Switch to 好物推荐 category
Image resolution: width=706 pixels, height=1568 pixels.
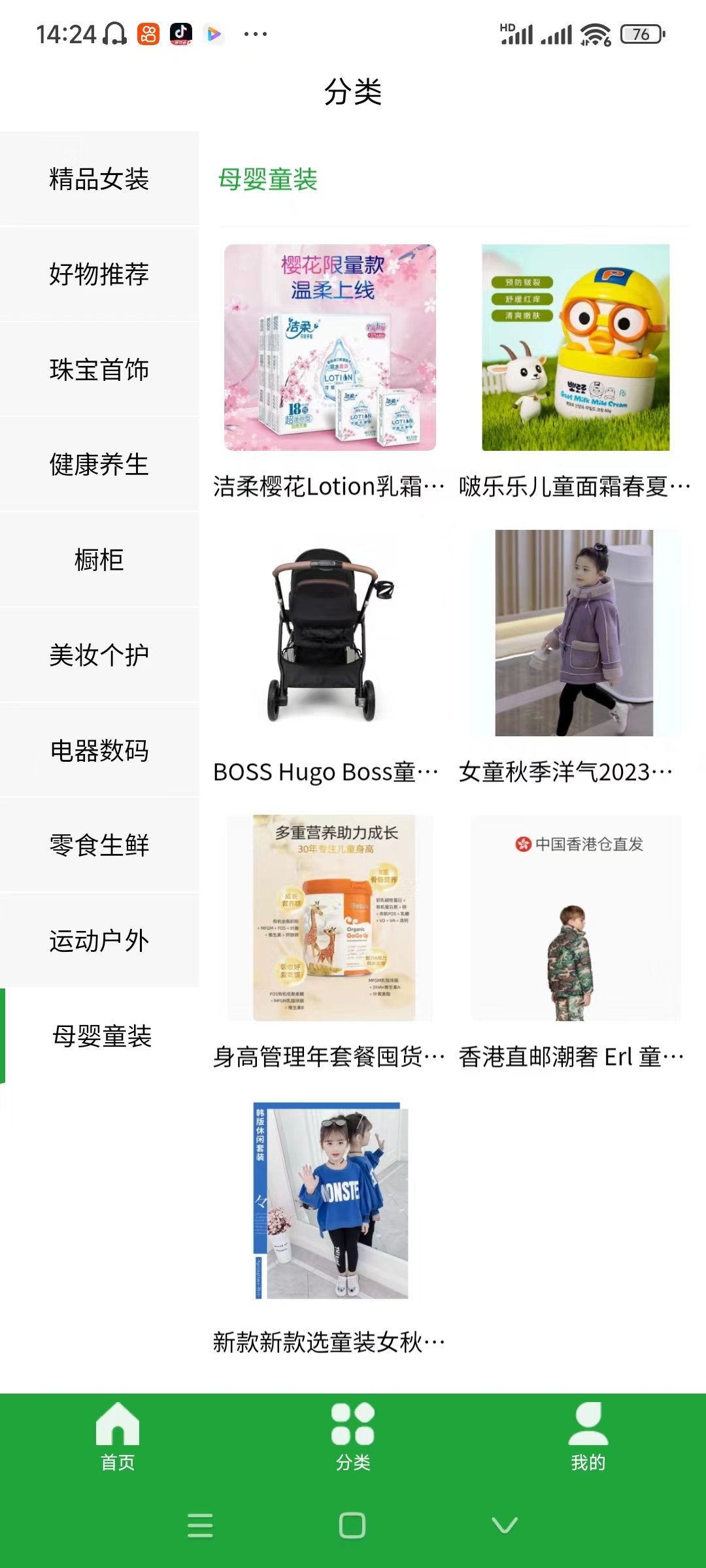[x=99, y=274]
